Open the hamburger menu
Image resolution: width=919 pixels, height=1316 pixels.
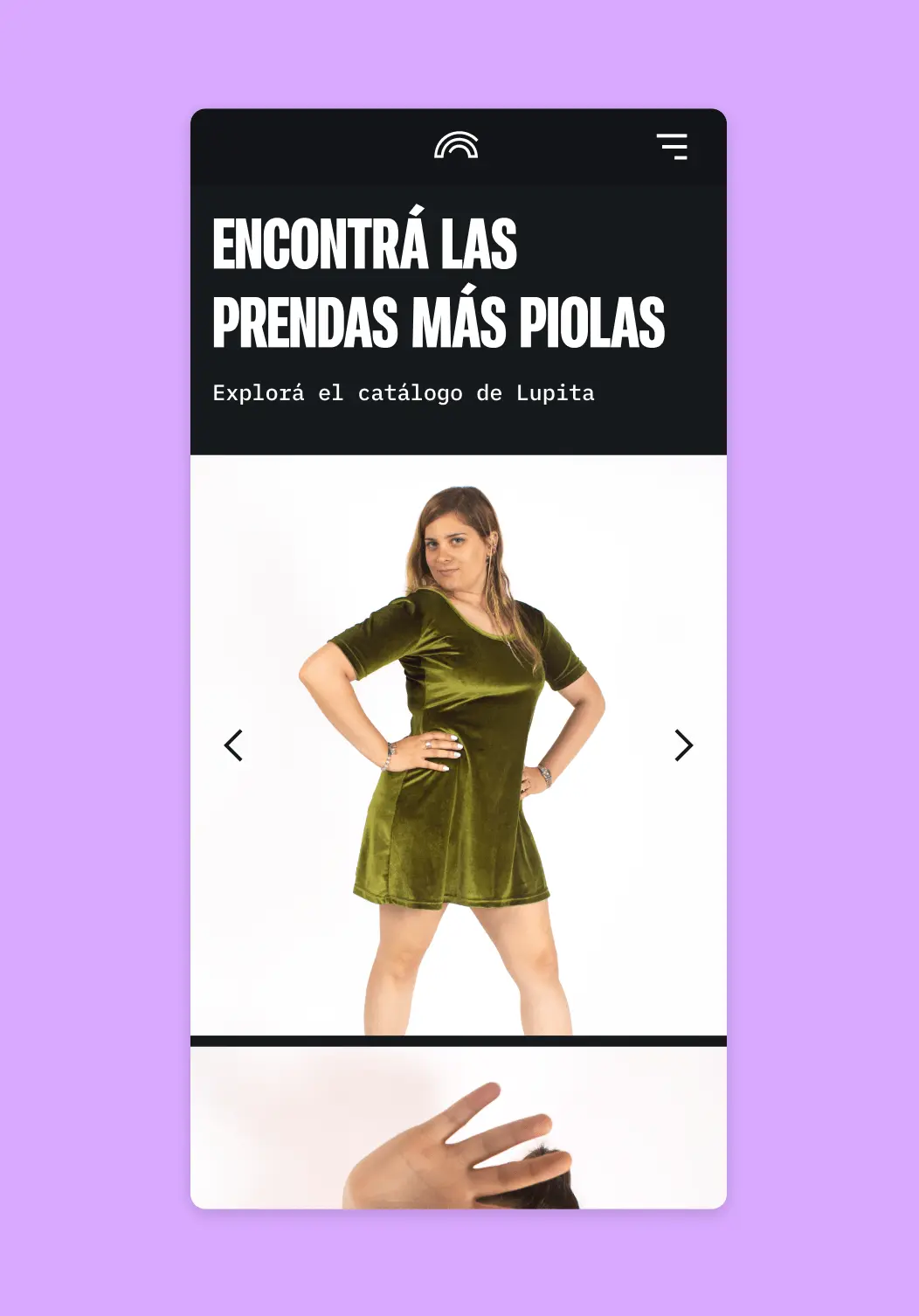(672, 146)
